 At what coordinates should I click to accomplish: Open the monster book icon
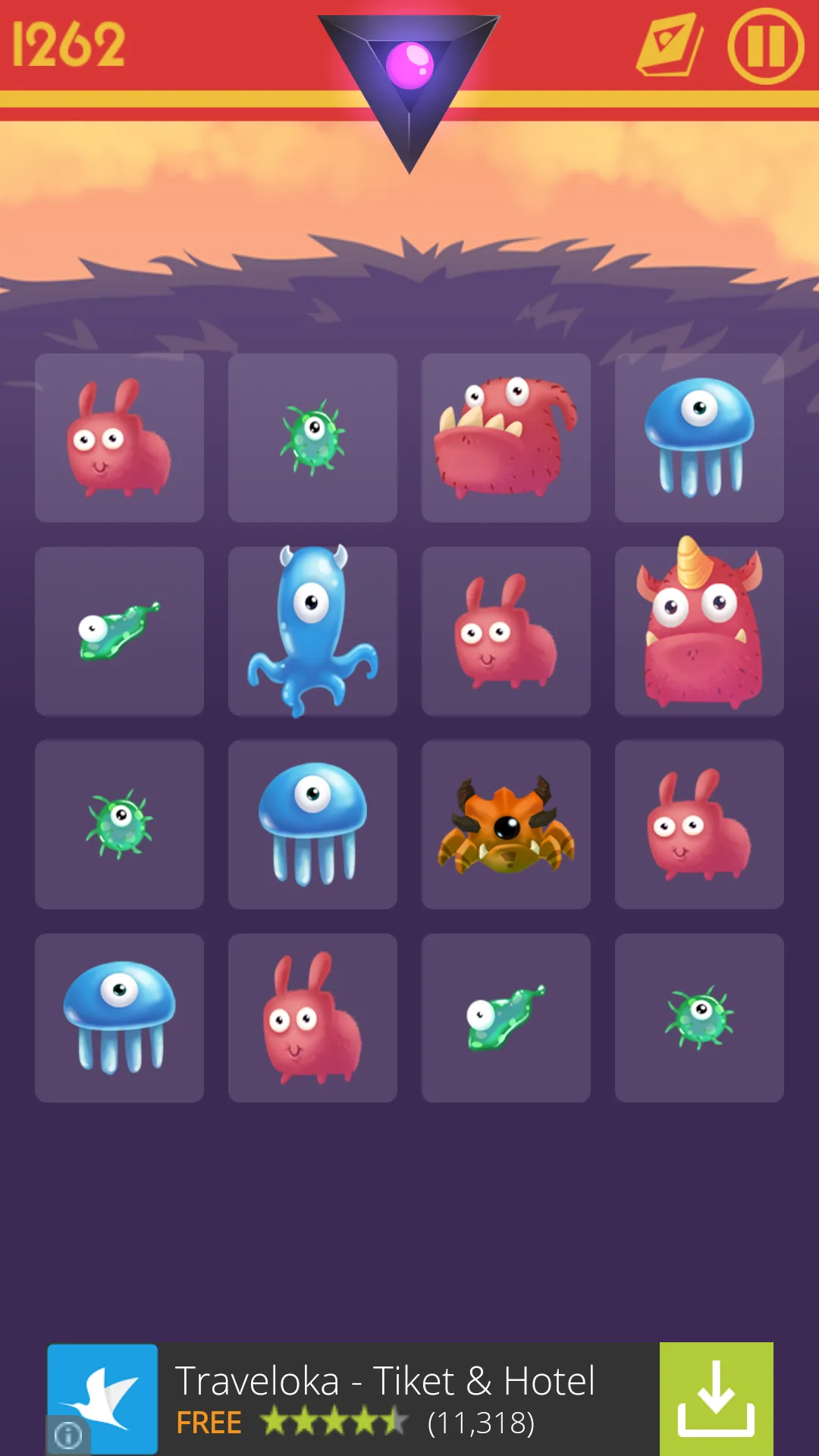click(x=669, y=45)
